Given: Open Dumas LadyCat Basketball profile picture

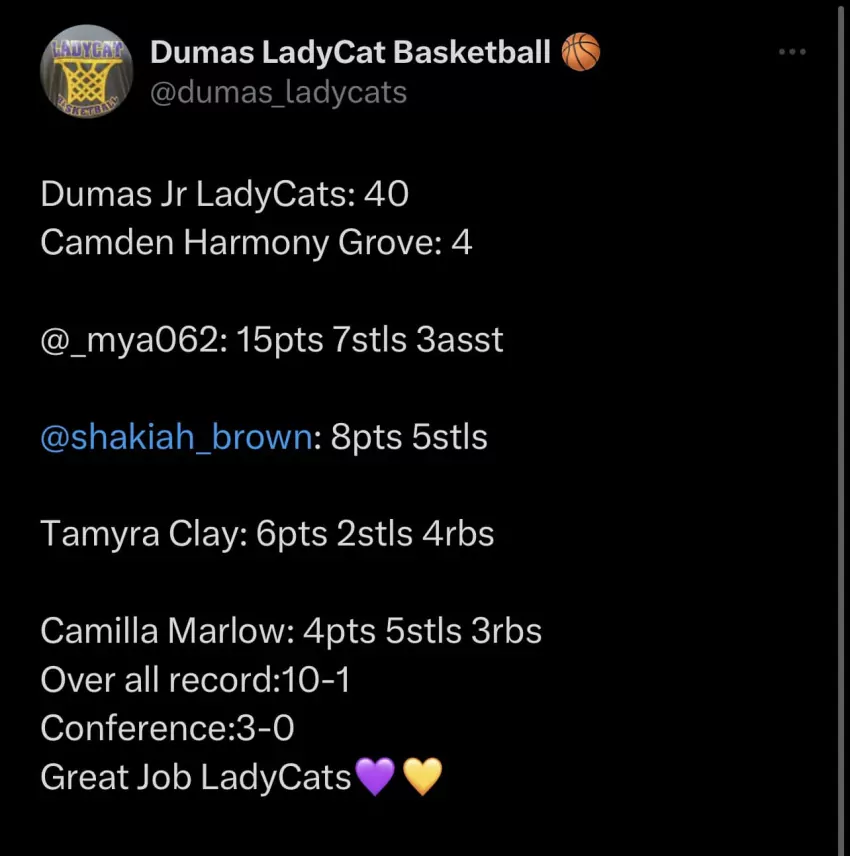Looking at the screenshot, I should (86, 70).
